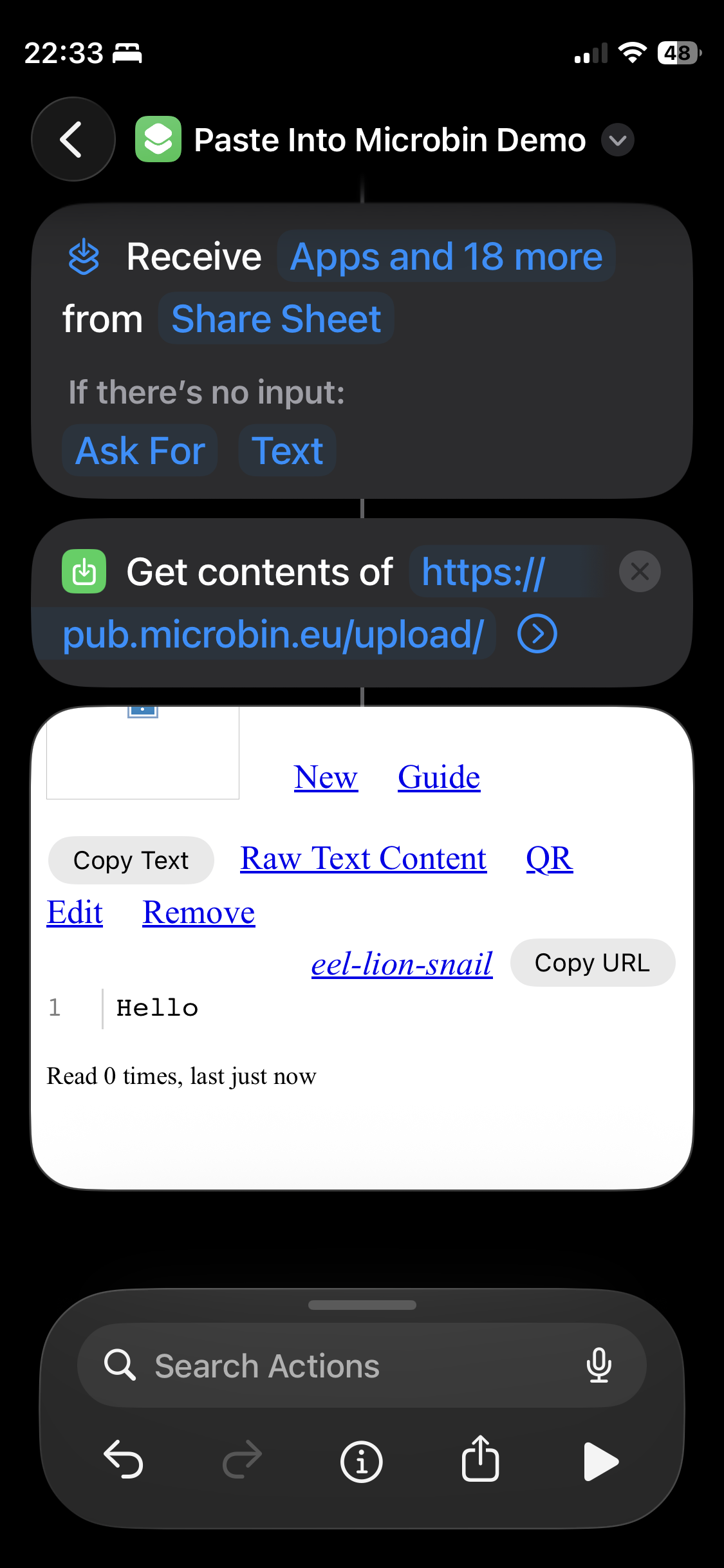The height and width of the screenshot is (1568, 724).
Task: Expand the Paste Into Microbin Demo title dropdown
Action: [617, 140]
